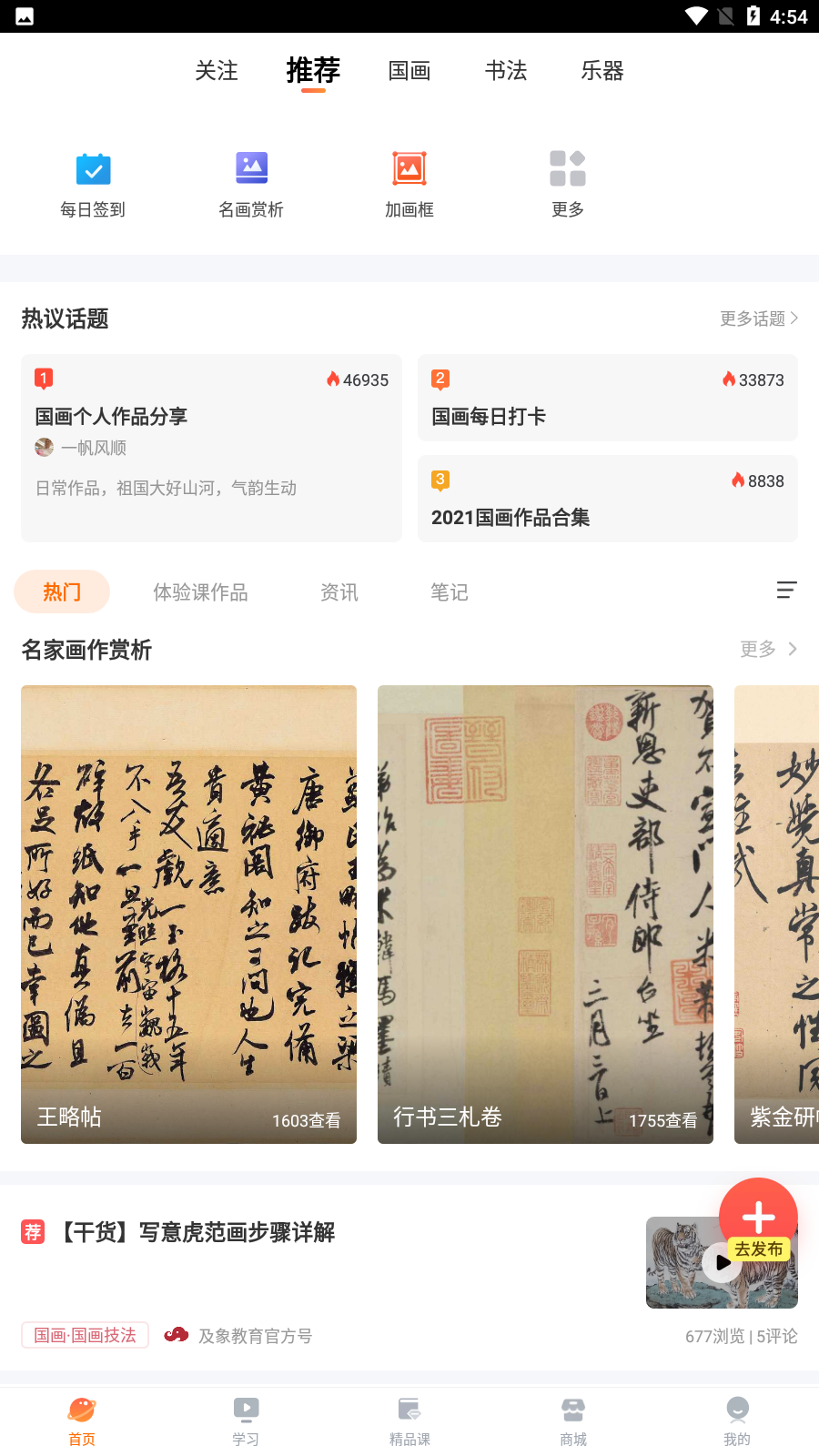Open the 行书三札卷 artwork card
819x1456 pixels.
(545, 914)
